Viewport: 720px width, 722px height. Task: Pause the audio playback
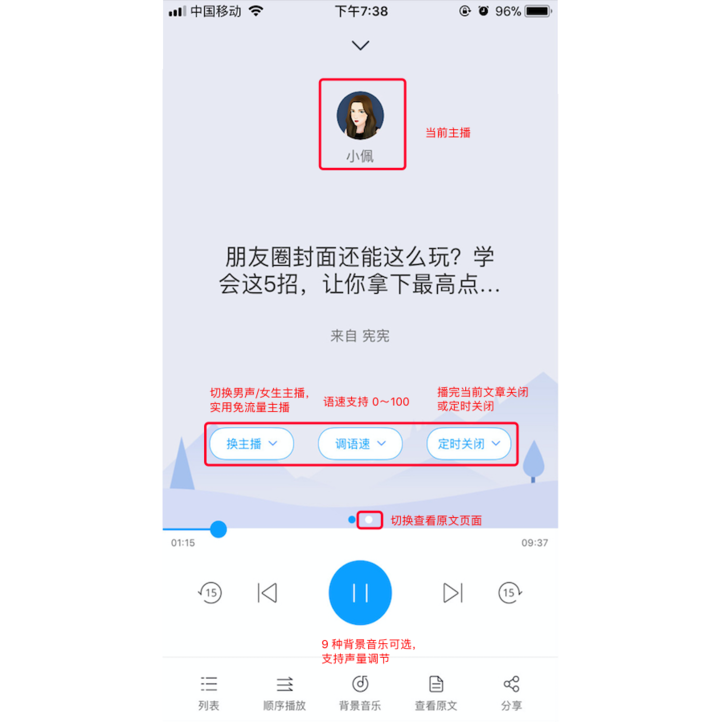[360, 593]
